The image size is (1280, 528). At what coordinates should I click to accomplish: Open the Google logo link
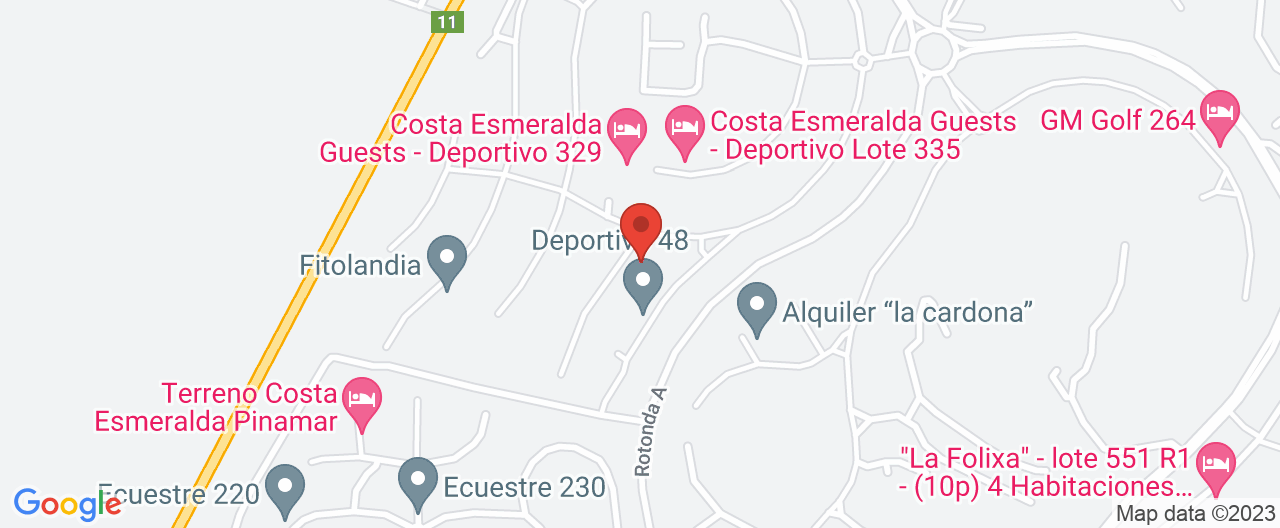click(x=67, y=503)
